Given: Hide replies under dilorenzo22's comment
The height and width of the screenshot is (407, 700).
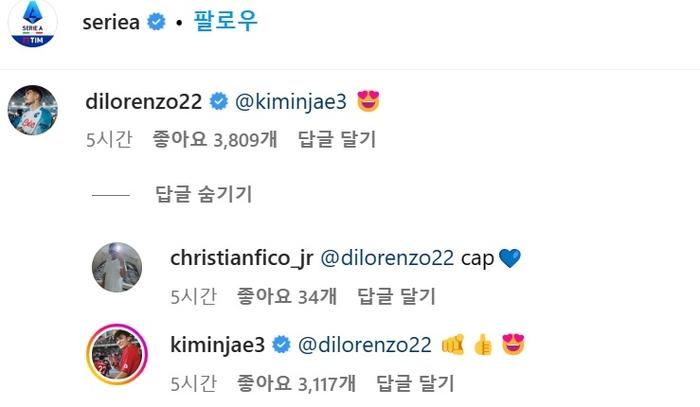Looking at the screenshot, I should (203, 194).
